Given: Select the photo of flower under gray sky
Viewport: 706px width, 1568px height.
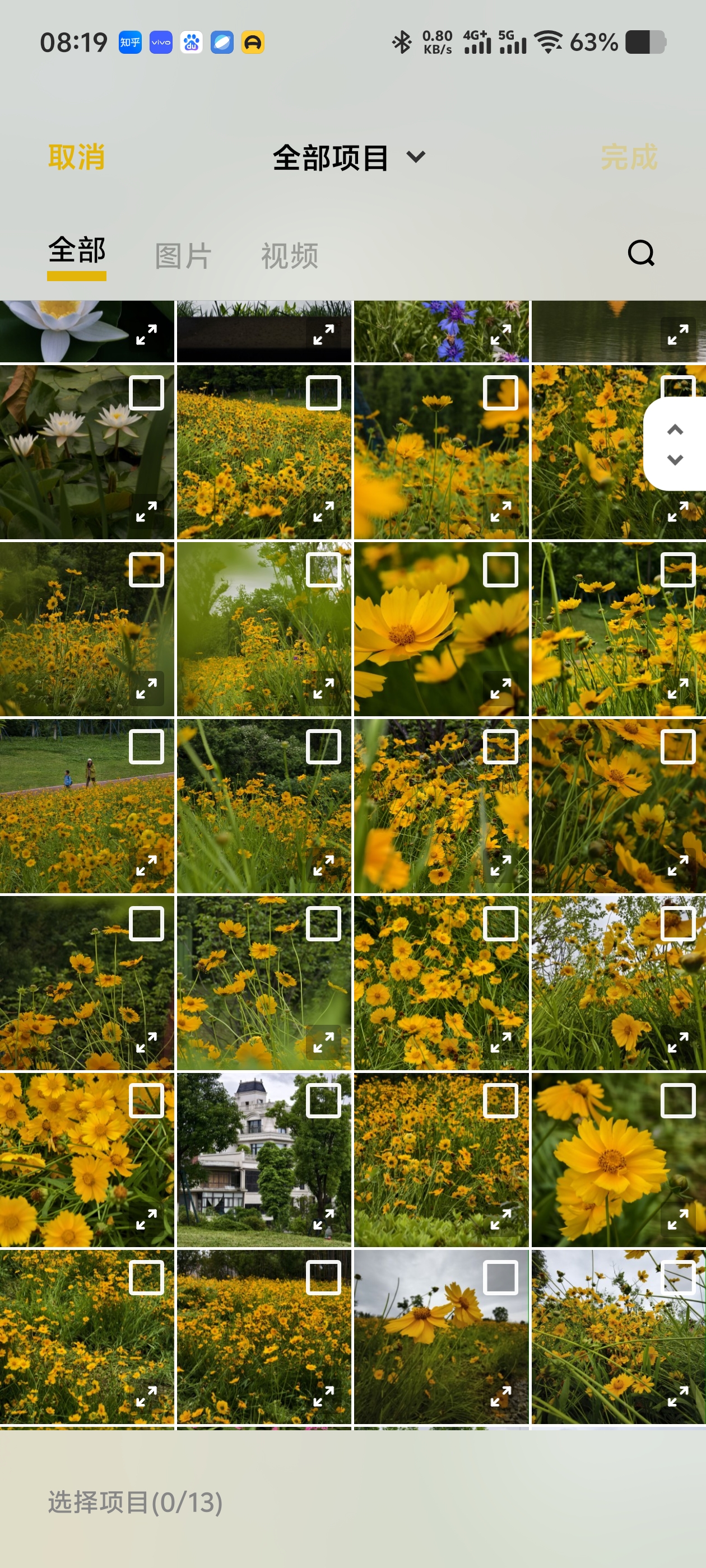Looking at the screenshot, I should pyautogui.click(x=501, y=1277).
